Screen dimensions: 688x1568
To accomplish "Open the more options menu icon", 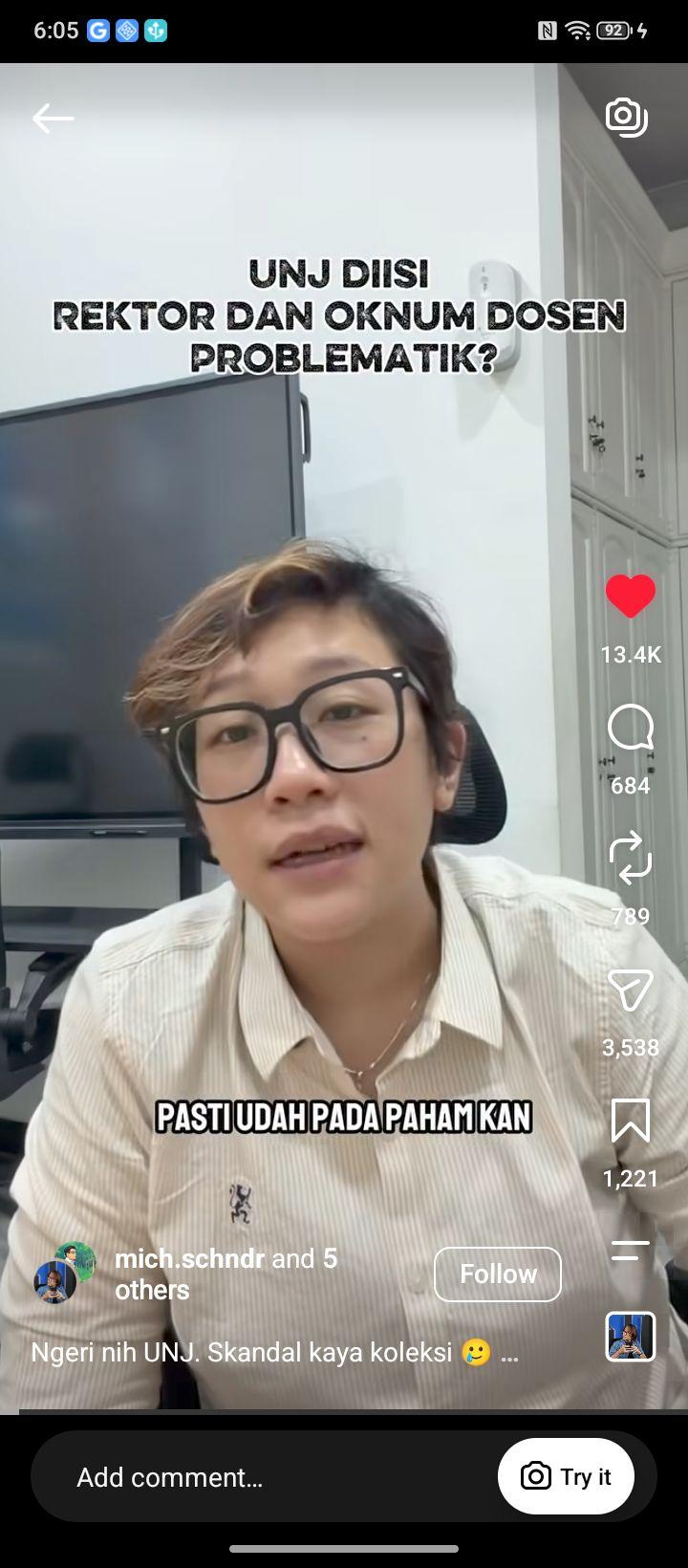I will [x=631, y=1250].
